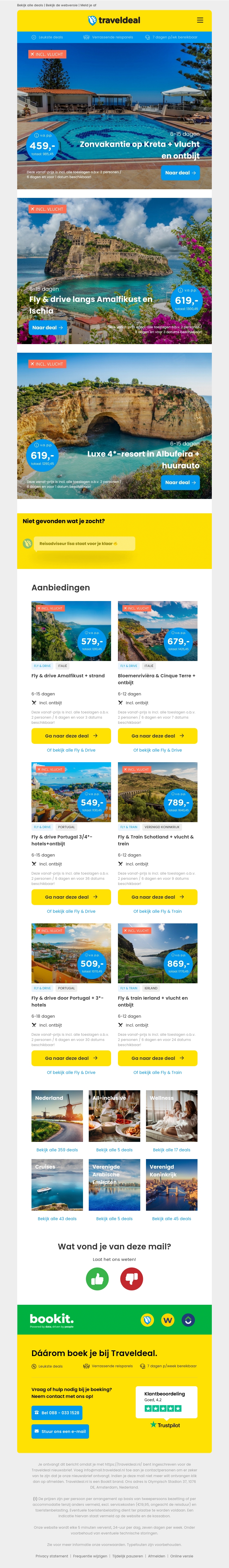229x1568 pixels.
Task: Go to the Bloemenrivièra & Cinque Terre deal
Action: click(157, 736)
